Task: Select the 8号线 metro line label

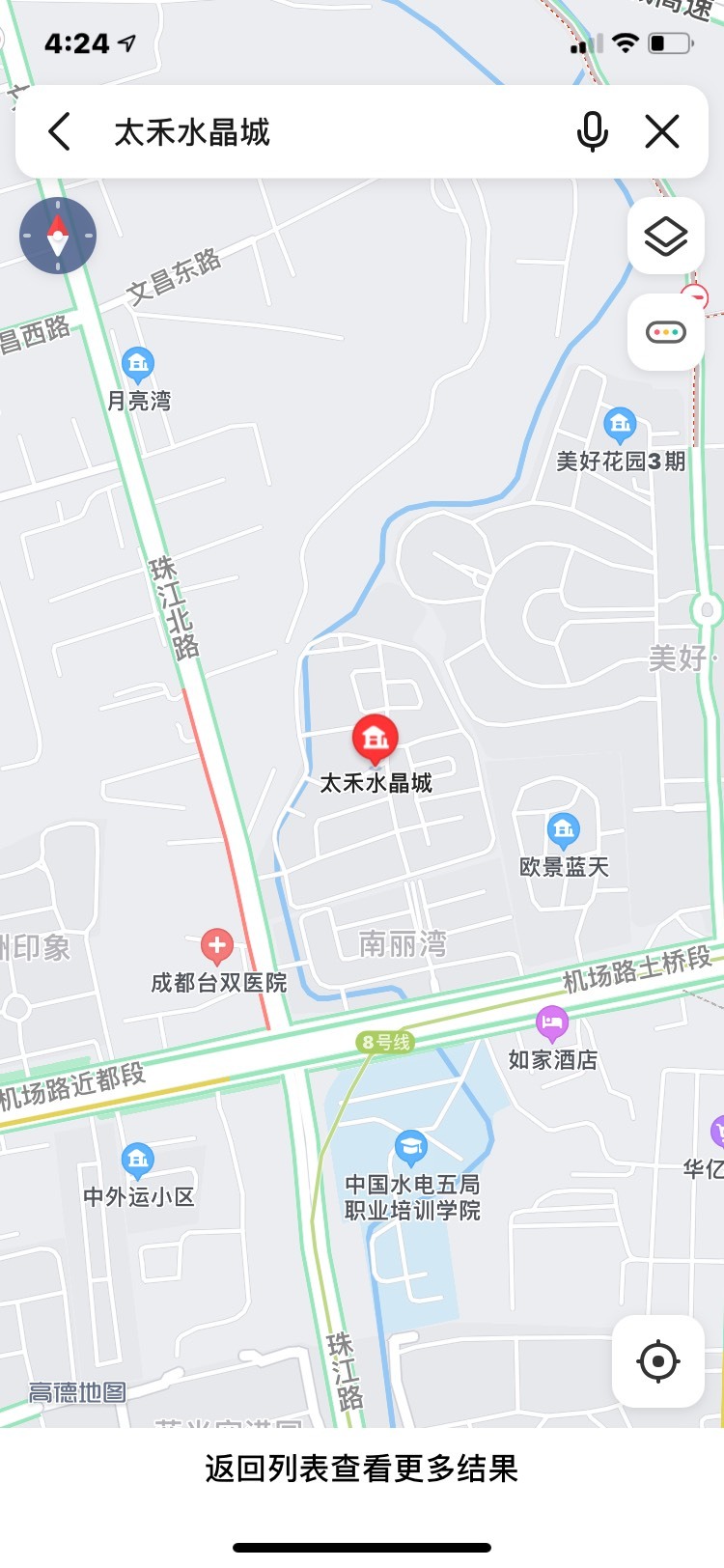Action: (386, 1042)
